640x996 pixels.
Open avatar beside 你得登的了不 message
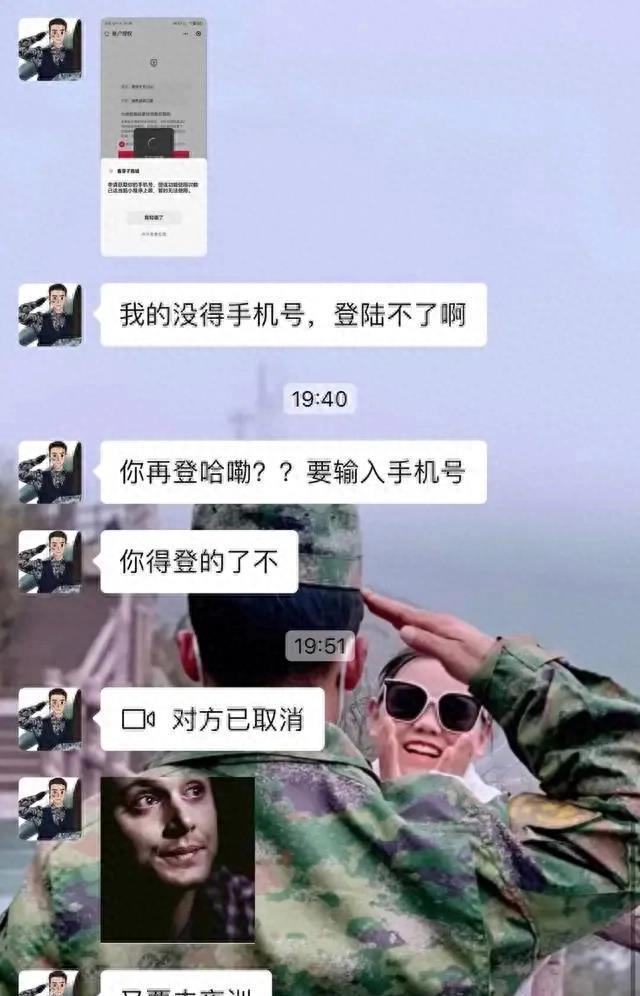[x=50, y=562]
